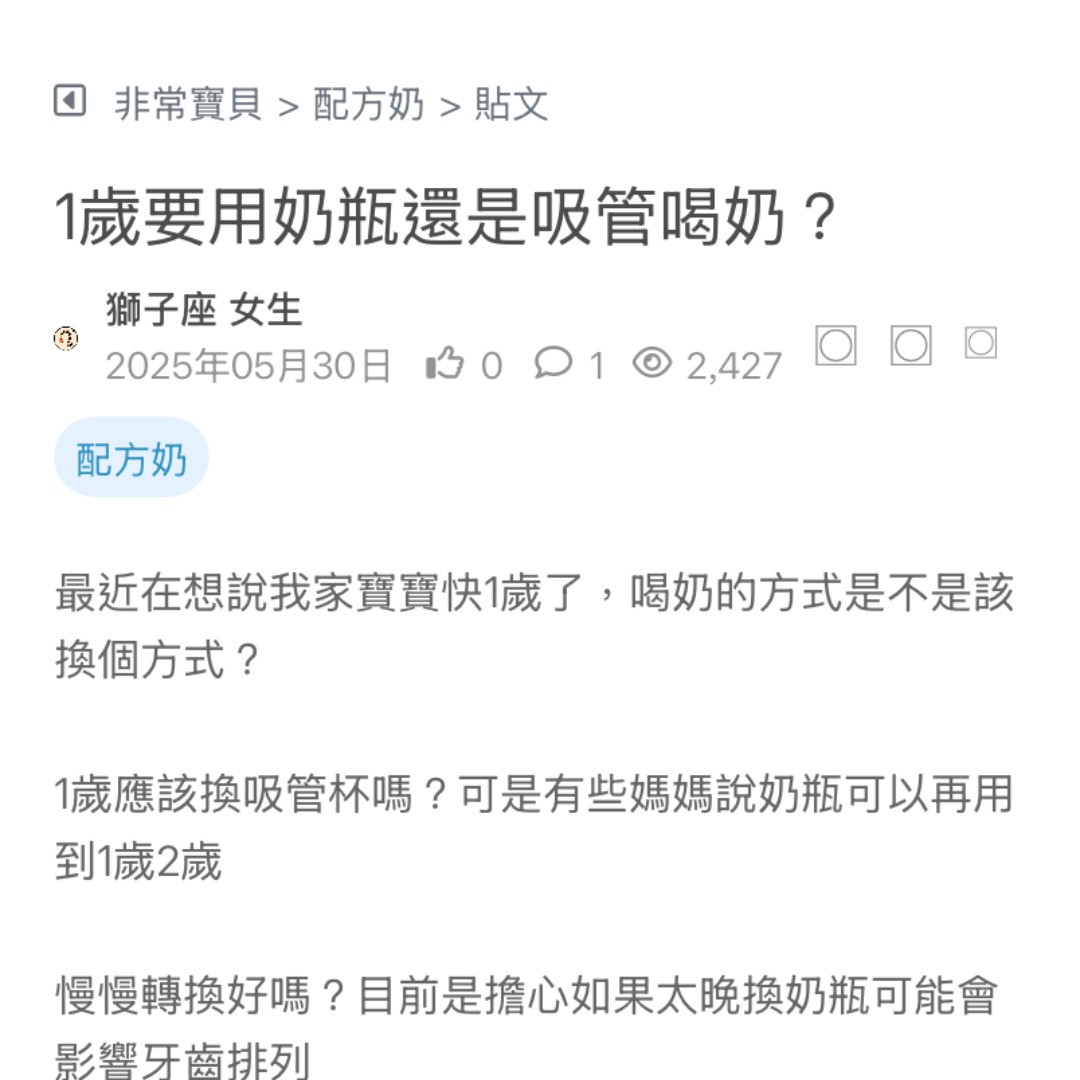
Task: Go to the 配方奶 breadcrumb category
Action: tap(368, 104)
